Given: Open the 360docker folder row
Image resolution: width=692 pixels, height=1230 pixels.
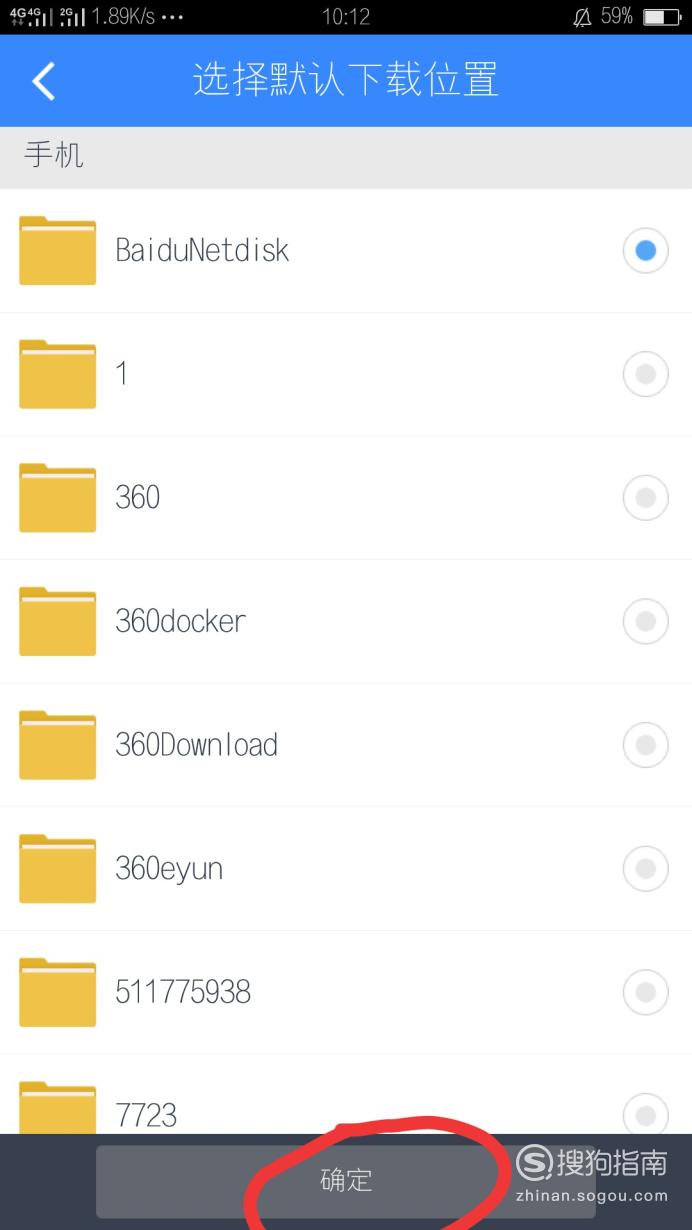Looking at the screenshot, I should point(346,621).
